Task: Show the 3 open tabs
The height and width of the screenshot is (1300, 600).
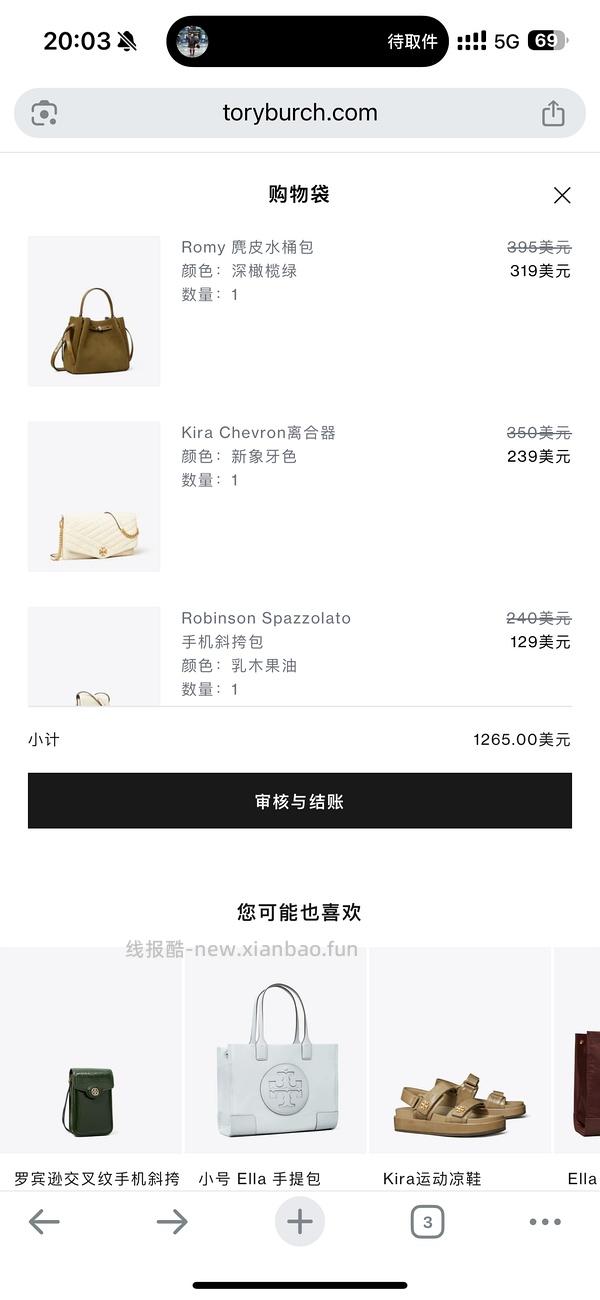Action: coord(427,1221)
